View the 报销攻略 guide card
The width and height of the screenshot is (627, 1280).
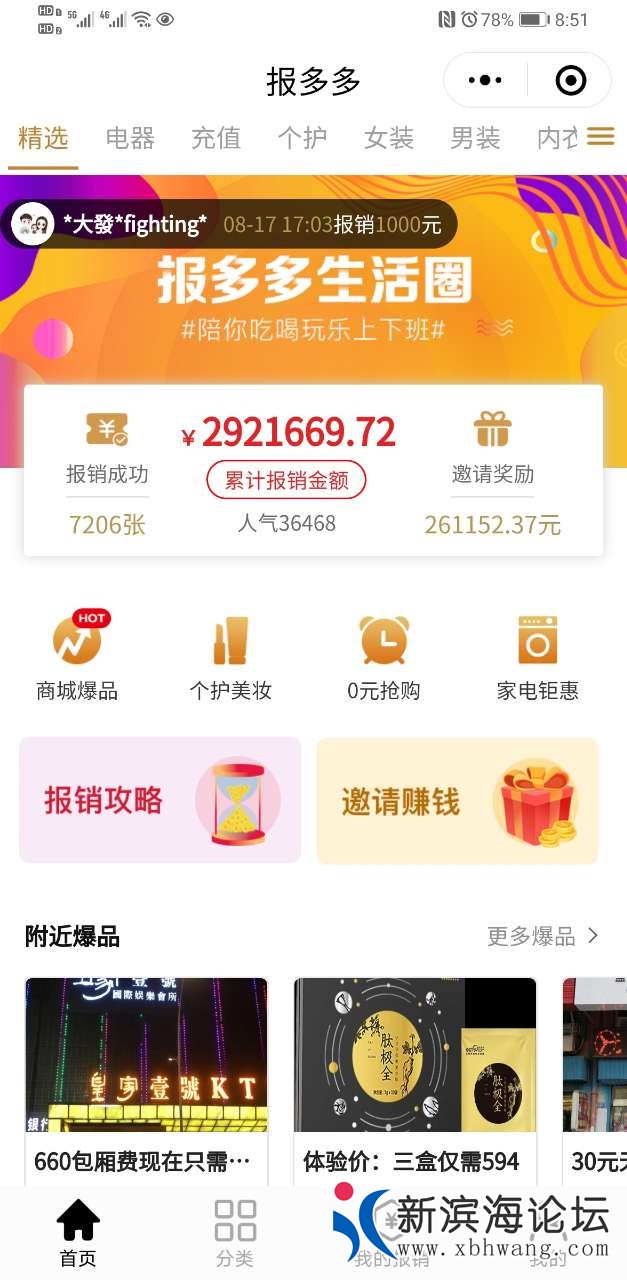pyautogui.click(x=160, y=800)
